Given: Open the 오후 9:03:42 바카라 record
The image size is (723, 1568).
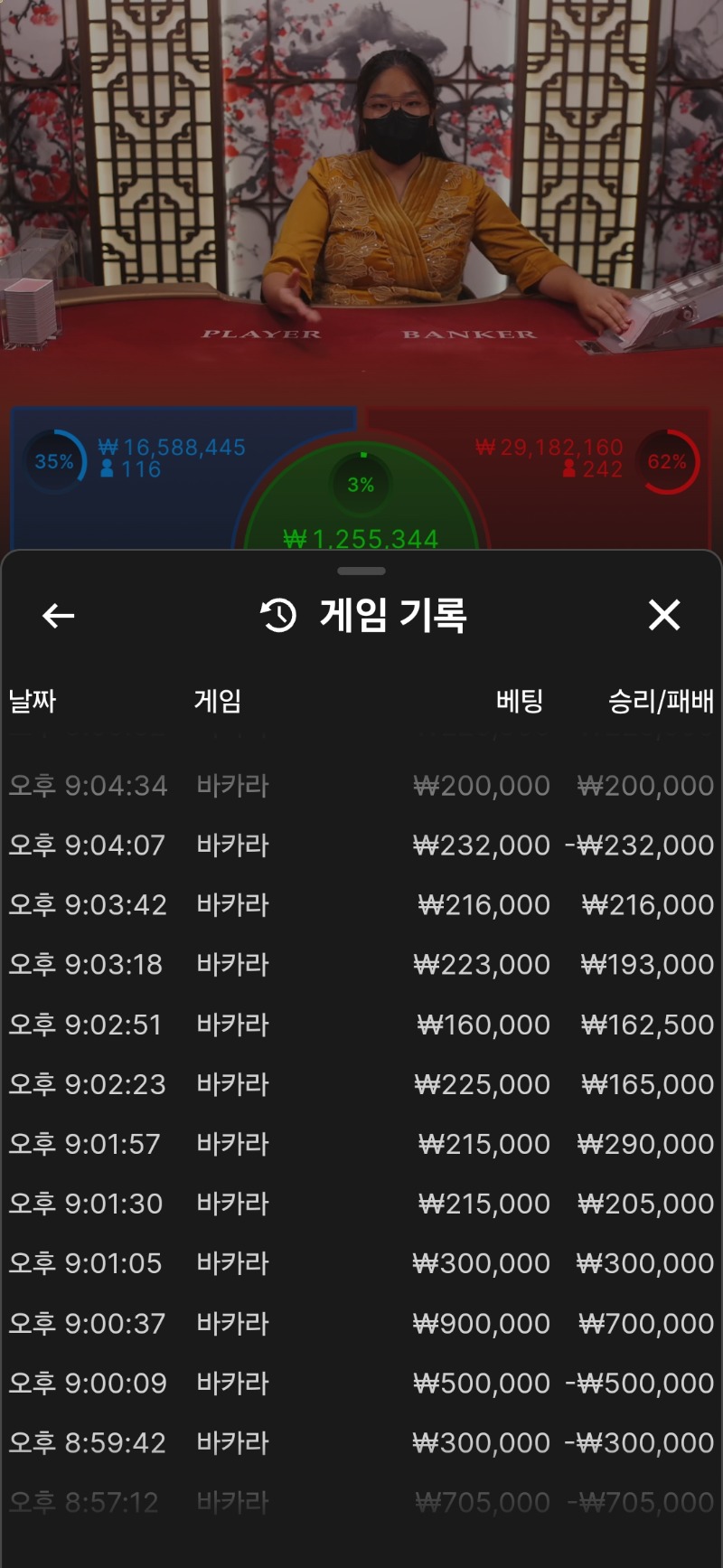Looking at the screenshot, I should point(361,905).
